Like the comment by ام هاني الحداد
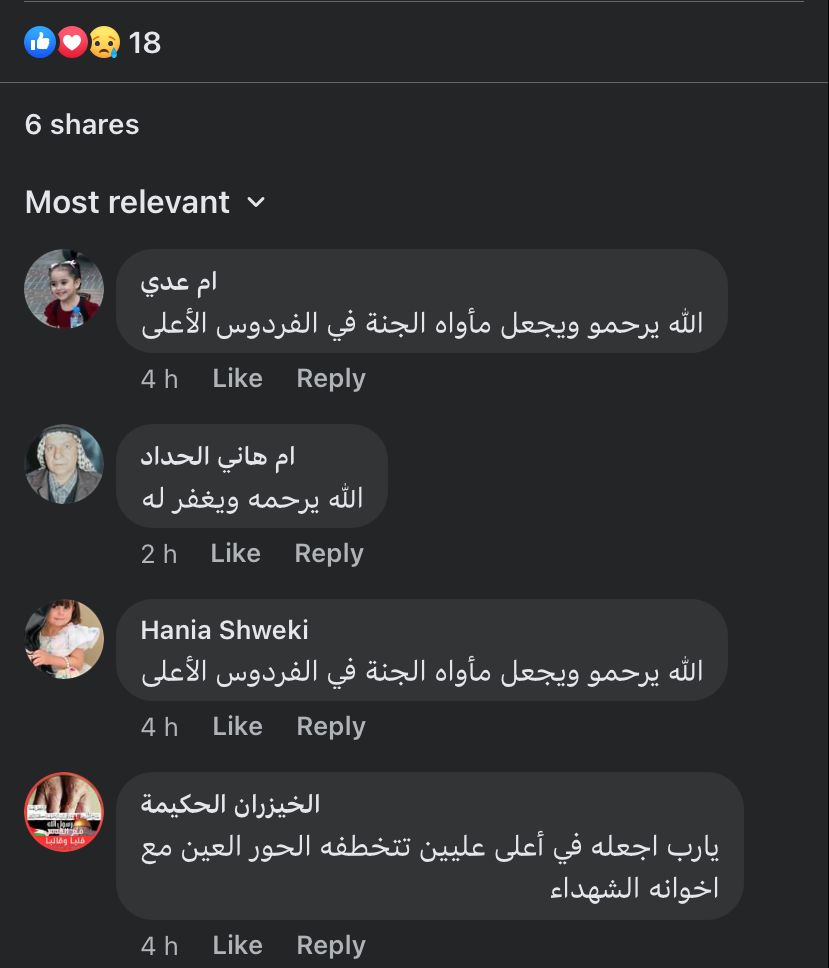 click(x=235, y=554)
